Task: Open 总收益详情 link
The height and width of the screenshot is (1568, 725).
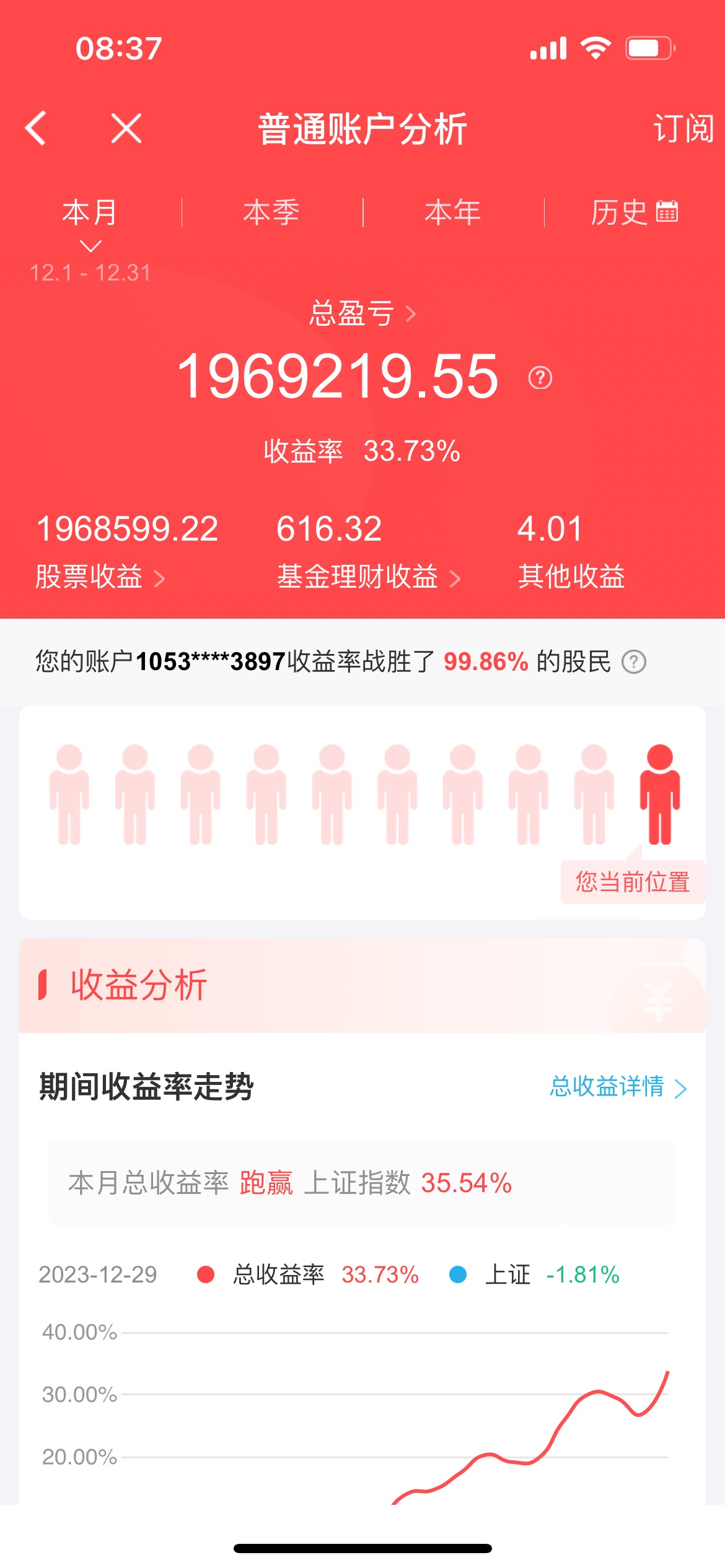Action: [x=618, y=1087]
